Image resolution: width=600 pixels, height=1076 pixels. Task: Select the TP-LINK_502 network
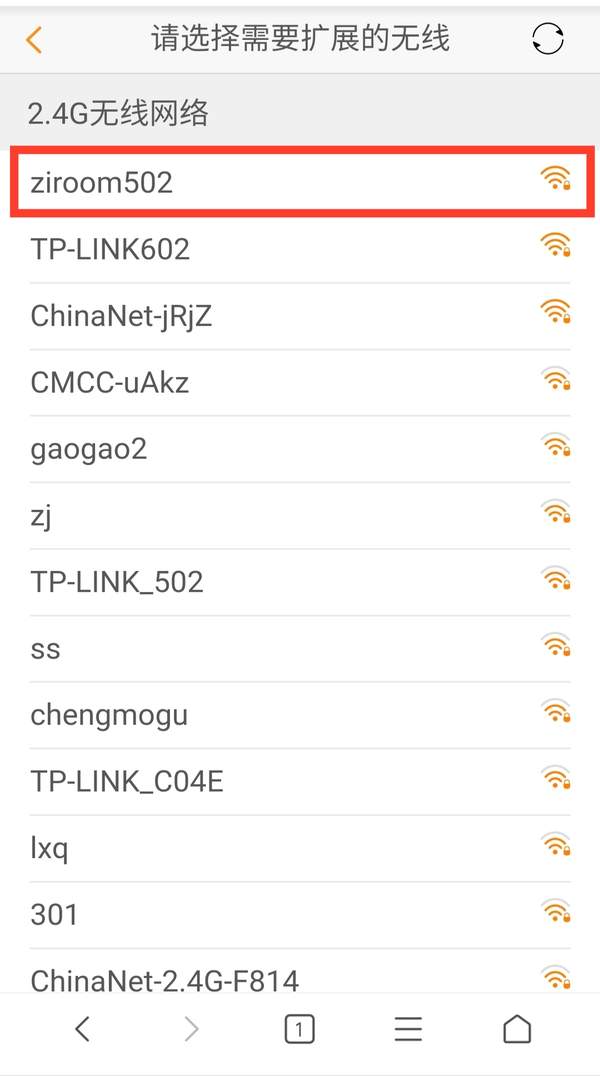pyautogui.click(x=300, y=583)
